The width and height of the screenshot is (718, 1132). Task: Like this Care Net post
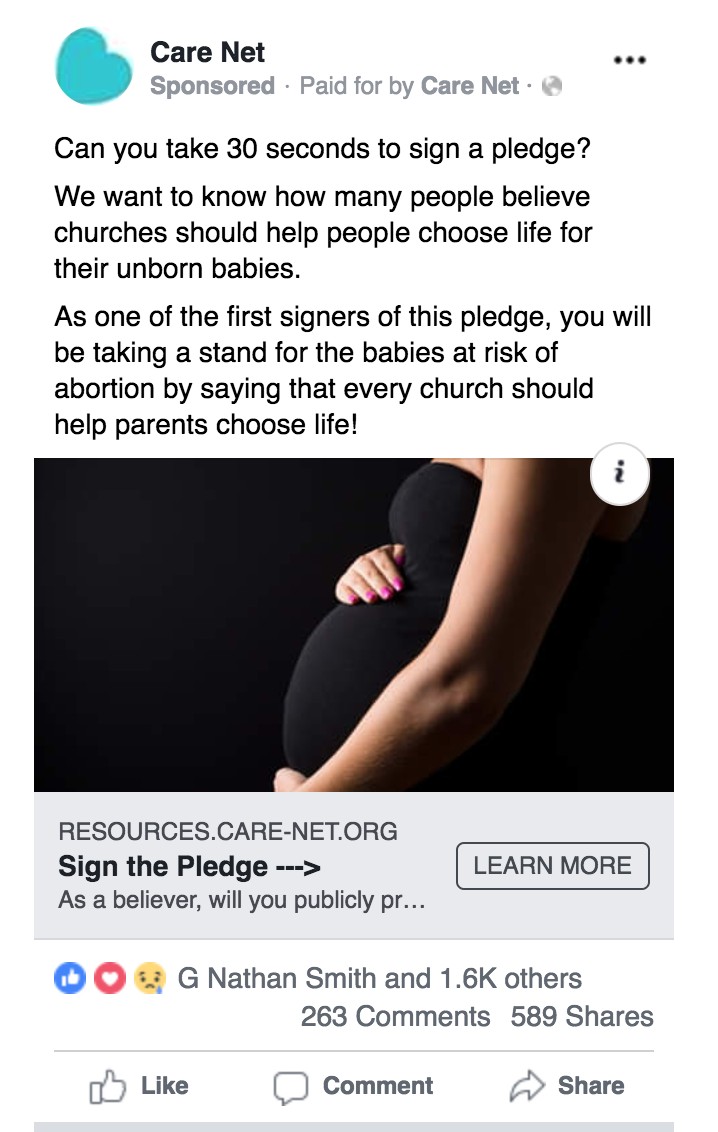click(140, 1086)
